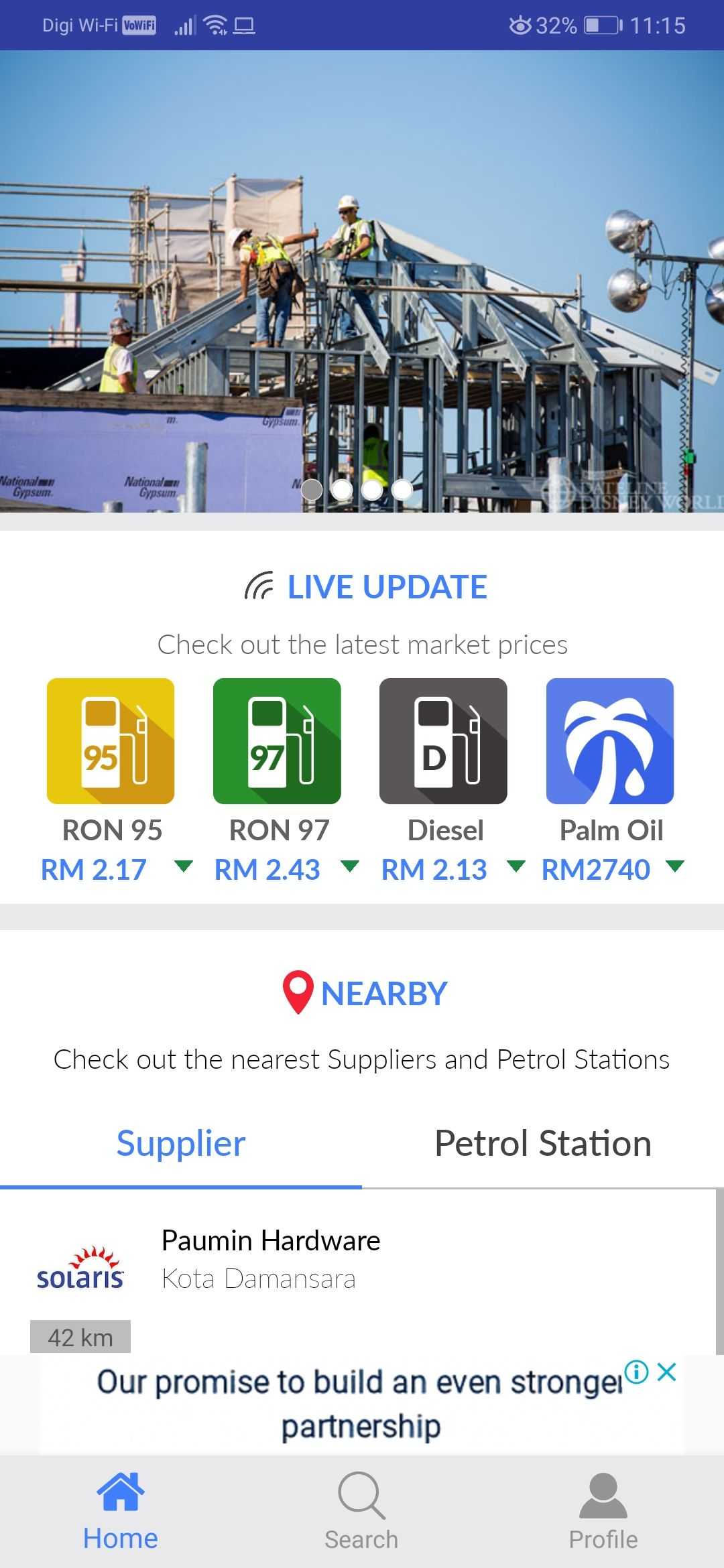Click the Live Update signal icon
Screen dimensions: 724x1568
pos(260,586)
